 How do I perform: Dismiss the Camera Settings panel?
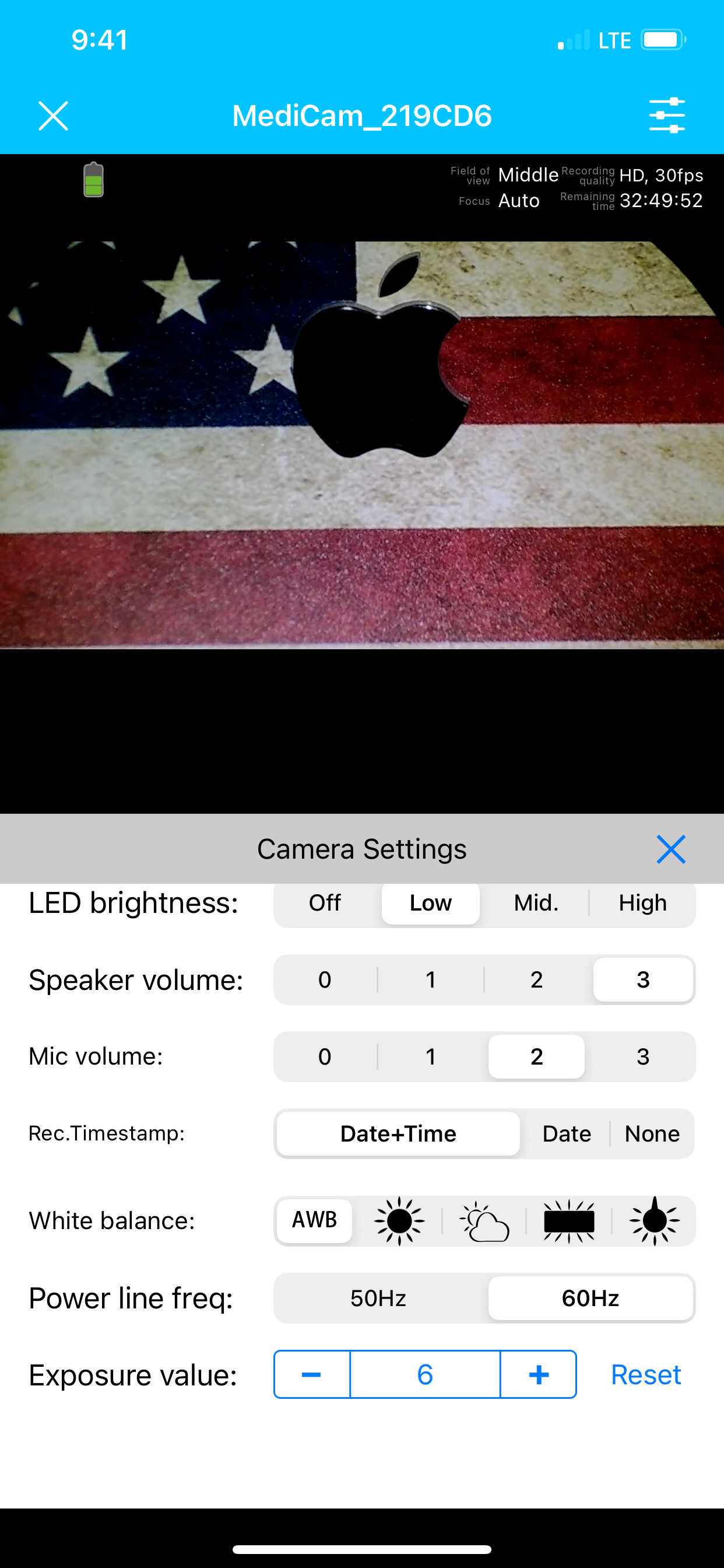point(671,849)
